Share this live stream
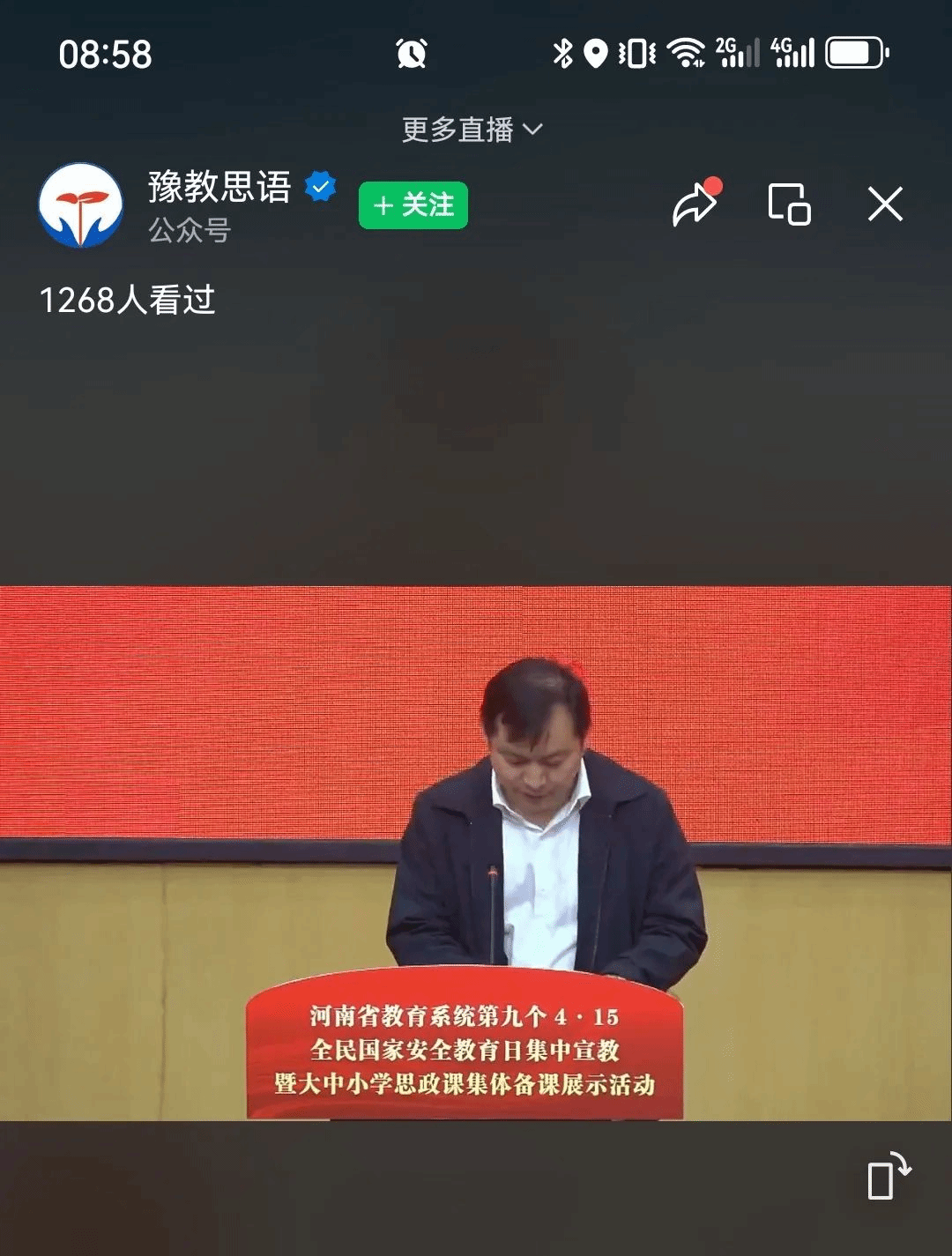 click(695, 204)
